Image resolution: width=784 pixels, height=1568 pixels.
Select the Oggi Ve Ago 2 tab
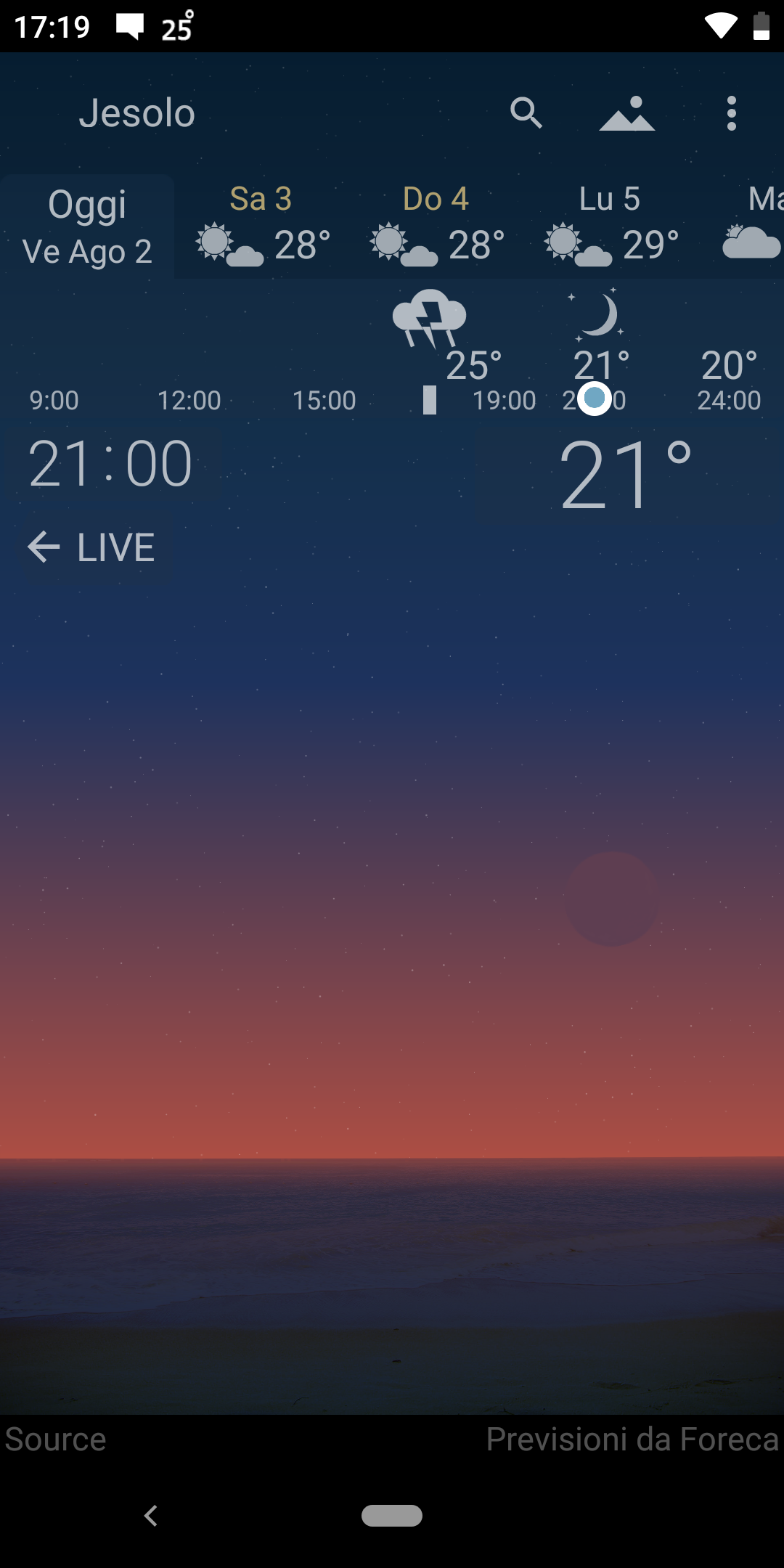click(x=87, y=226)
